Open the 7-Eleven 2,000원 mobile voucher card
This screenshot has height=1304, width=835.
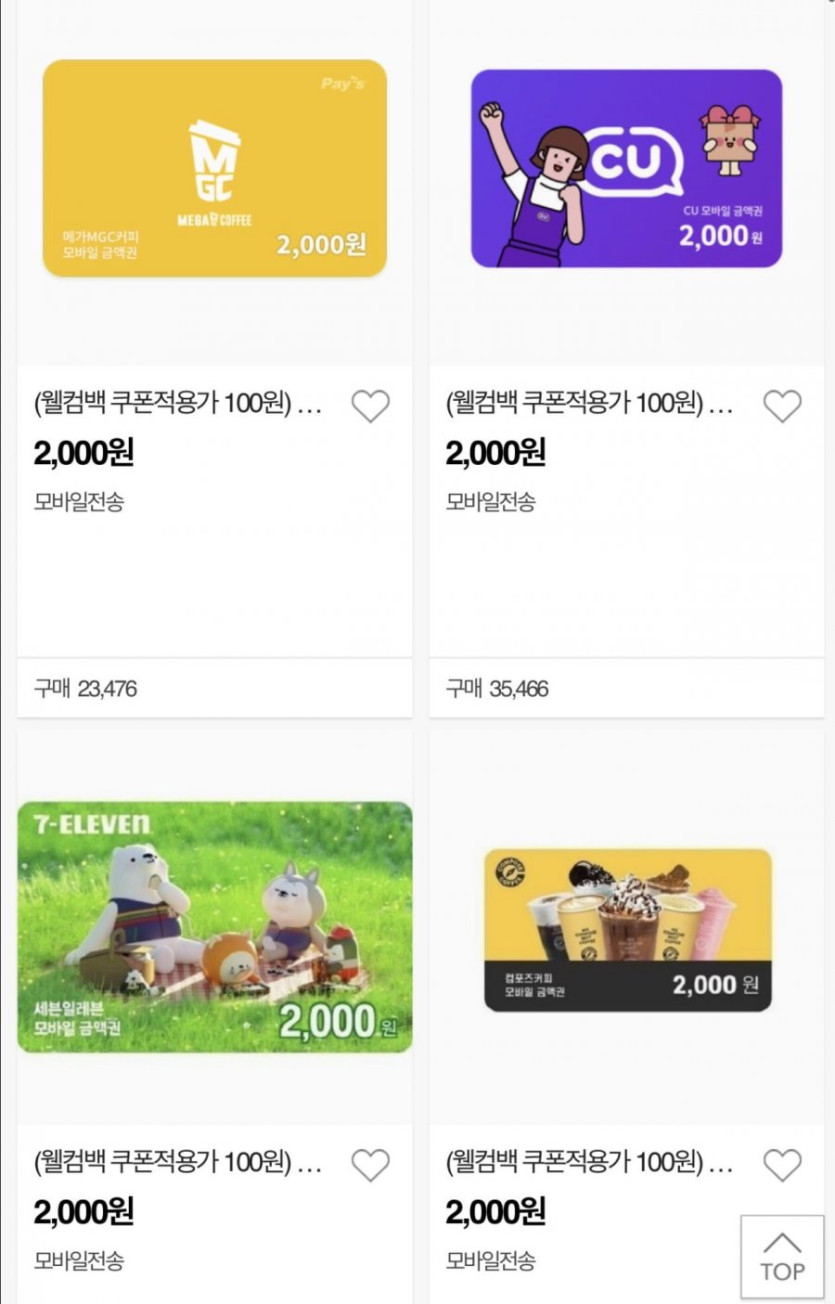coord(214,926)
